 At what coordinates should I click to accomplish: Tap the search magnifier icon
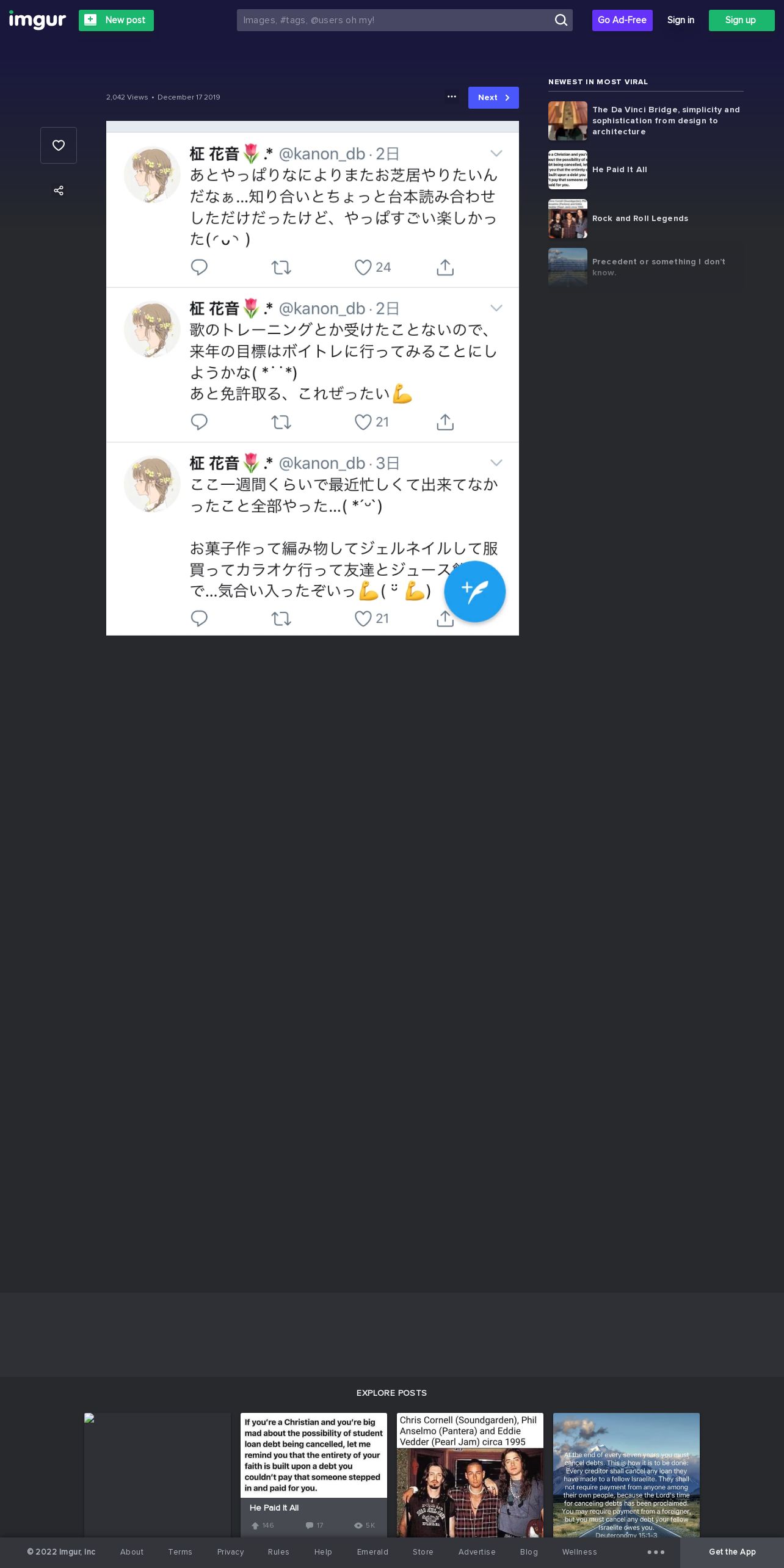[x=561, y=20]
